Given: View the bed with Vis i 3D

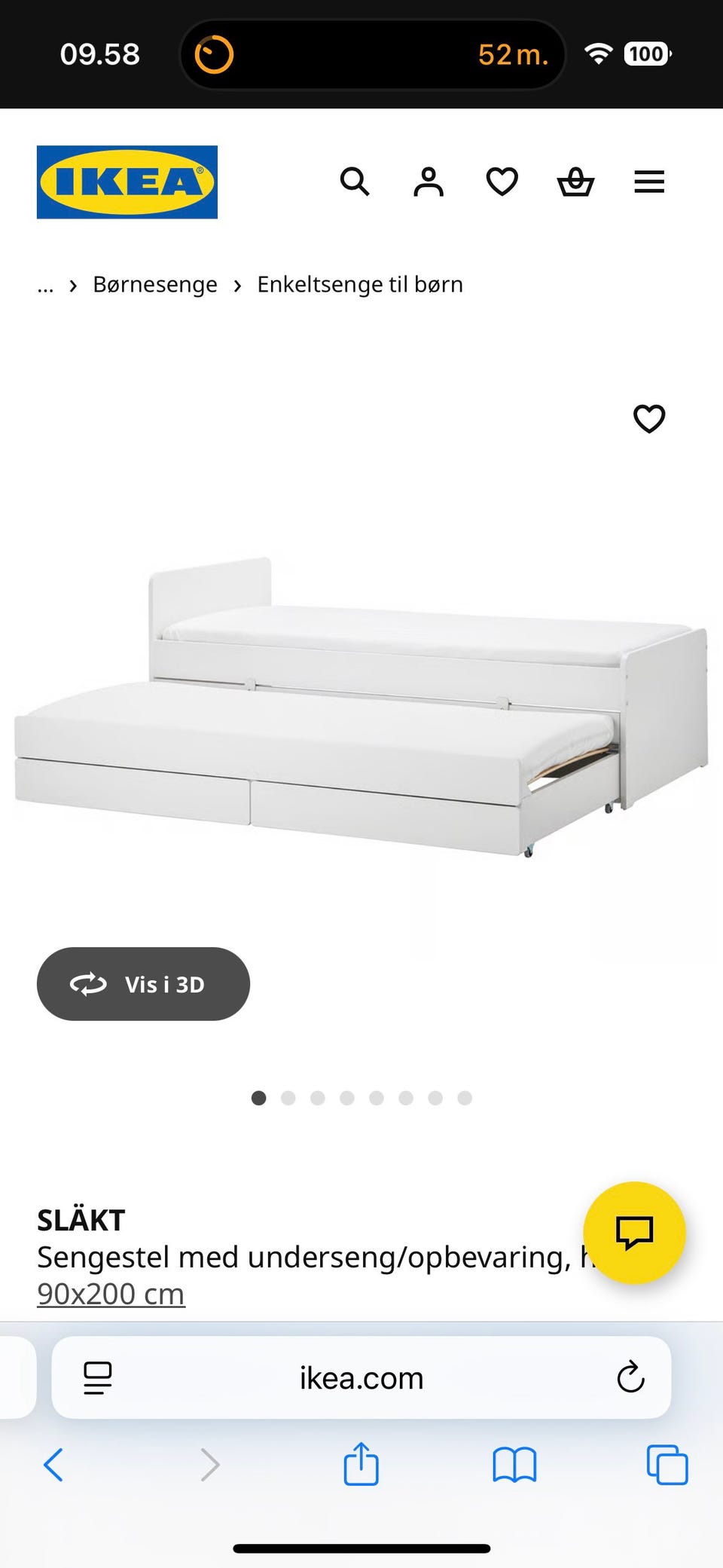Looking at the screenshot, I should tap(143, 984).
